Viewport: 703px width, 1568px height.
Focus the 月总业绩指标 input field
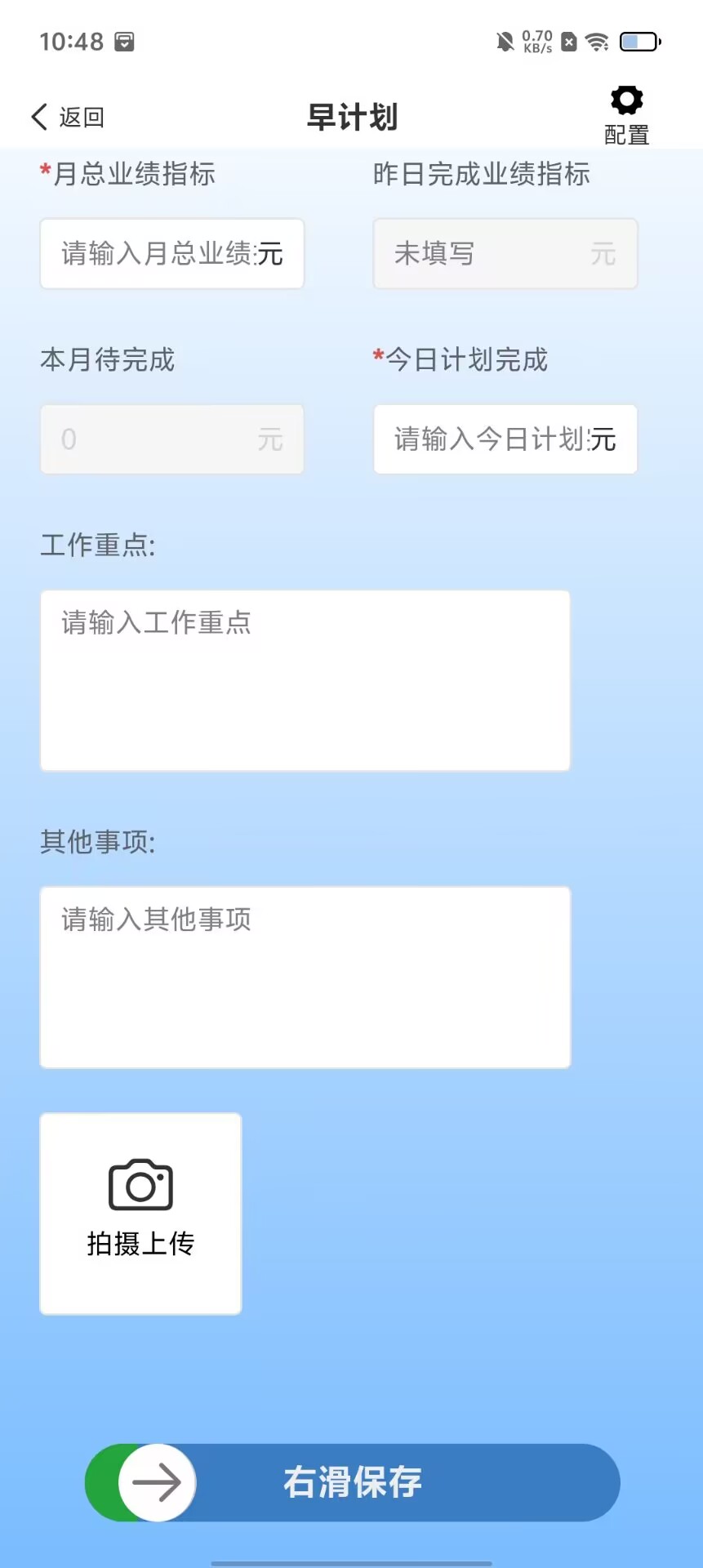171,253
